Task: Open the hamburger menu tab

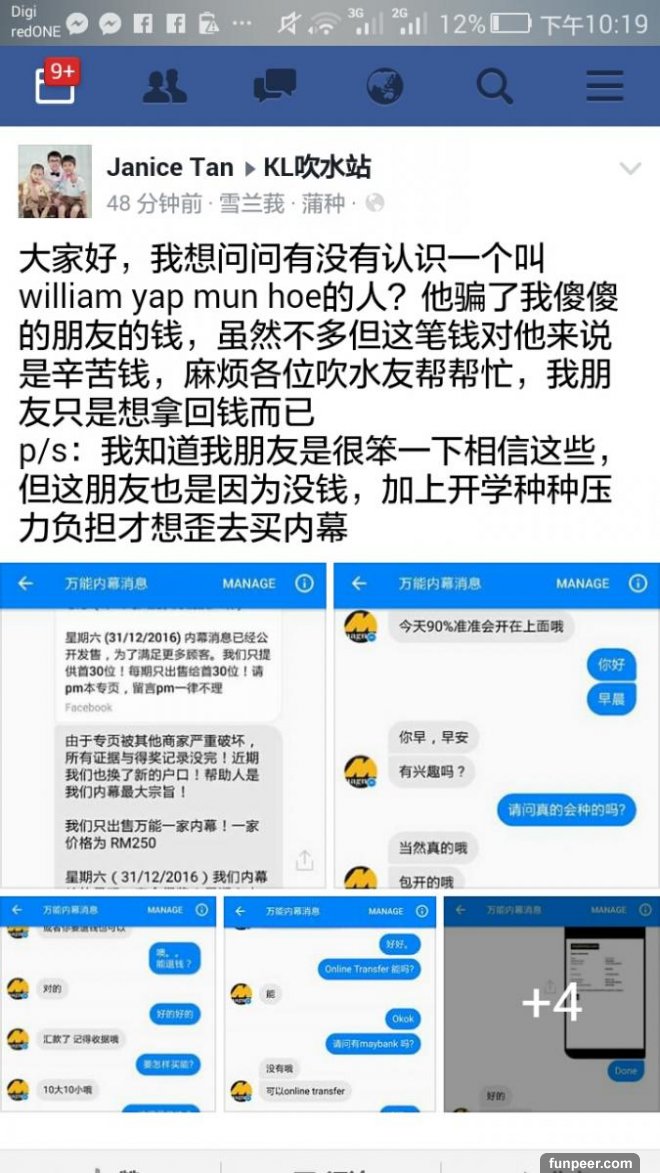Action: 604,87
